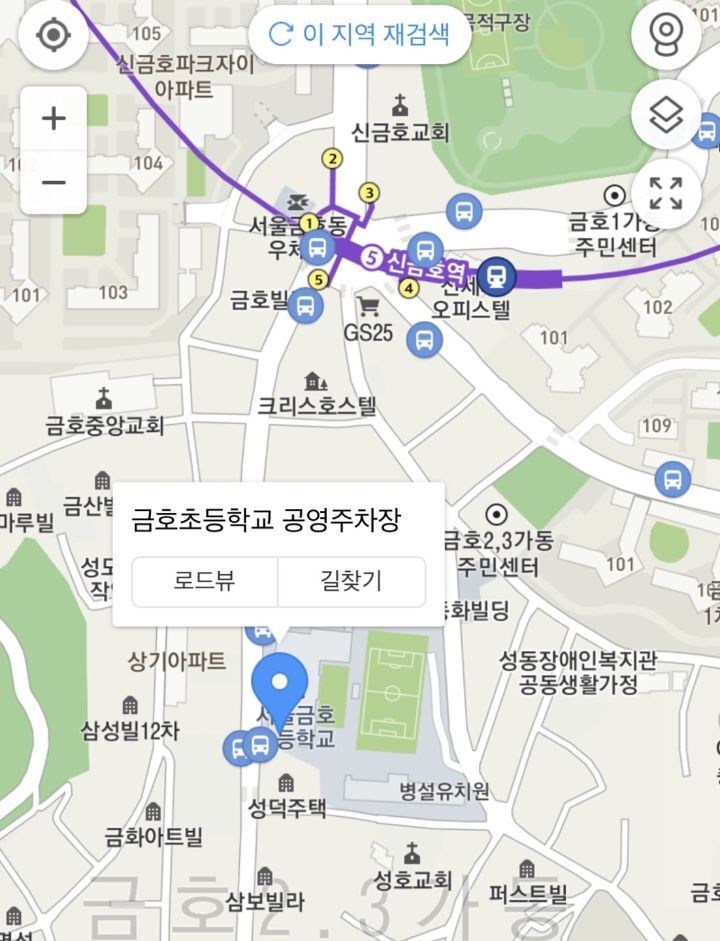The width and height of the screenshot is (720, 941).
Task: Zoom out with the minus button
Action: (x=54, y=182)
